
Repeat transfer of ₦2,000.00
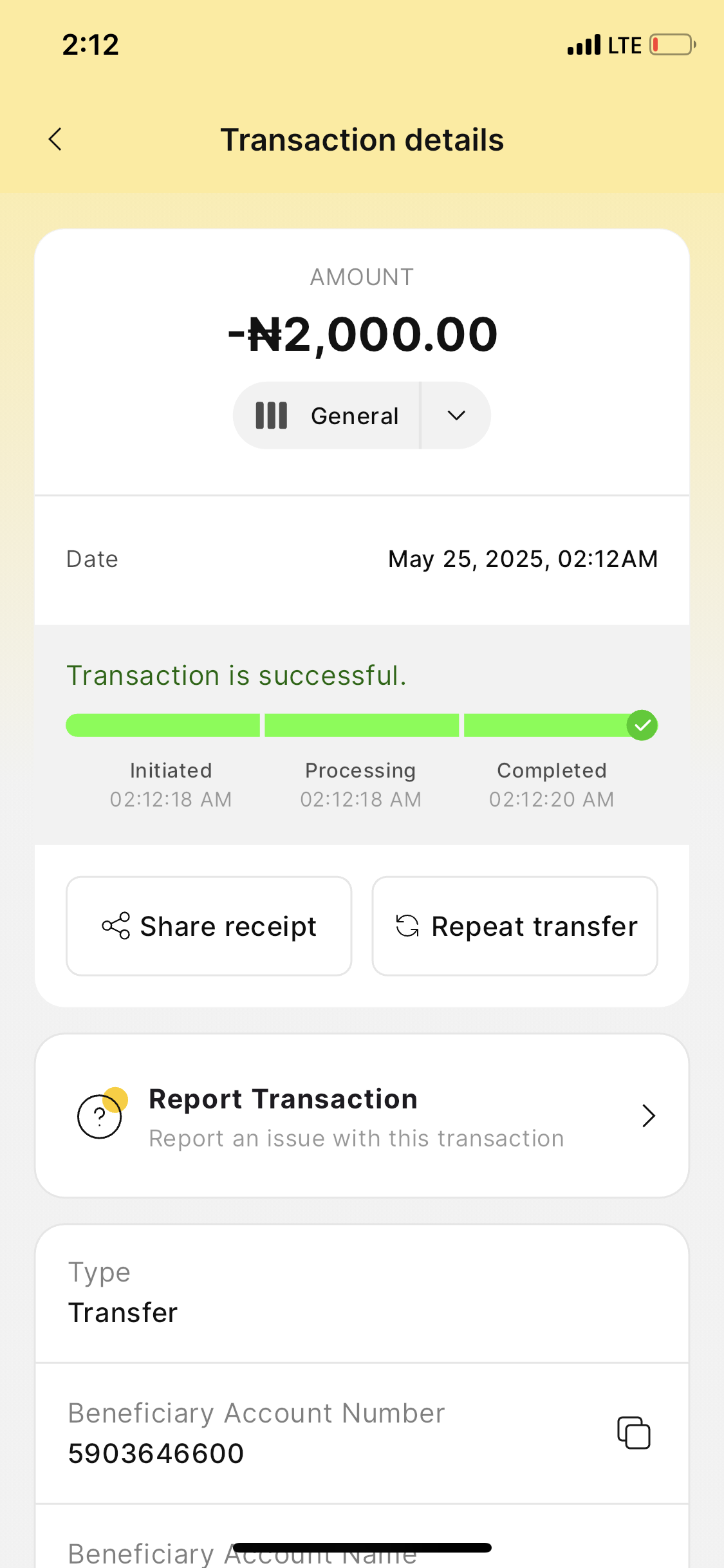[x=515, y=926]
